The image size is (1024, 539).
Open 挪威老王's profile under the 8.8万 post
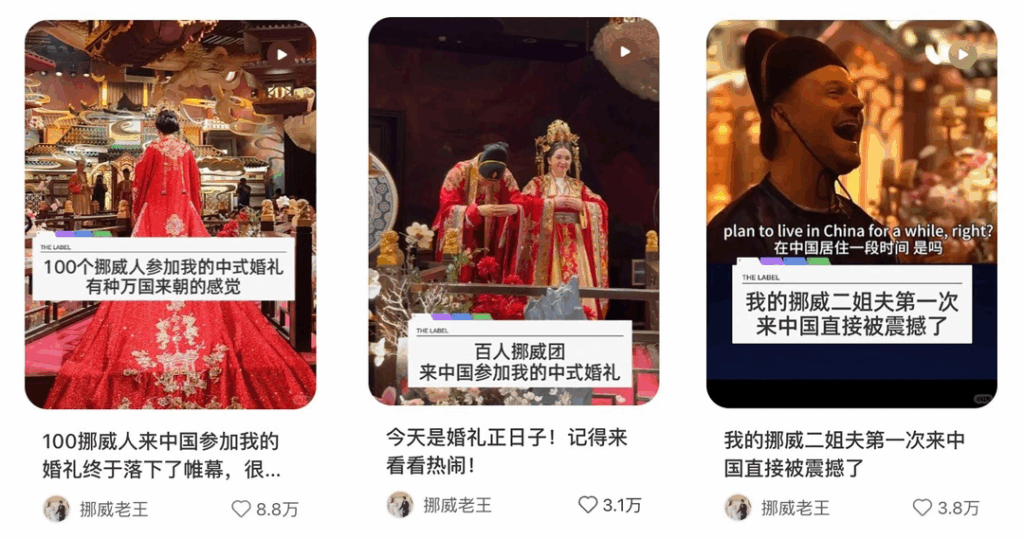pyautogui.click(x=97, y=509)
